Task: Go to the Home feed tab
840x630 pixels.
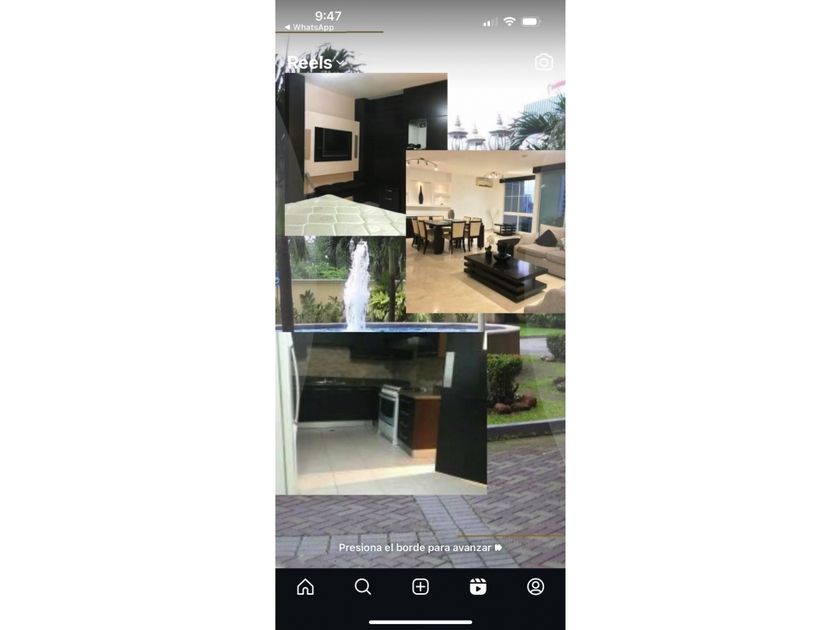Action: pyautogui.click(x=305, y=587)
